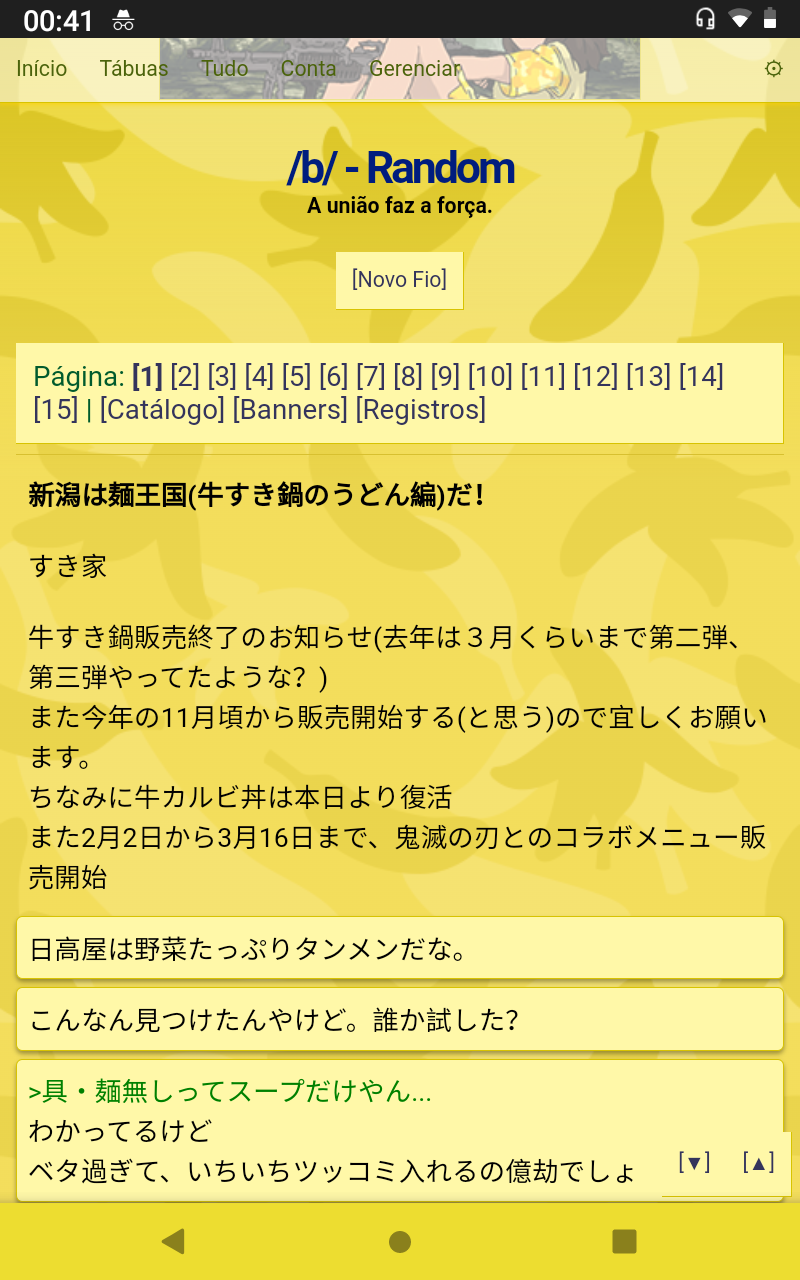Open the Catálogo view
This screenshot has height=1280, width=800.
[x=162, y=410]
